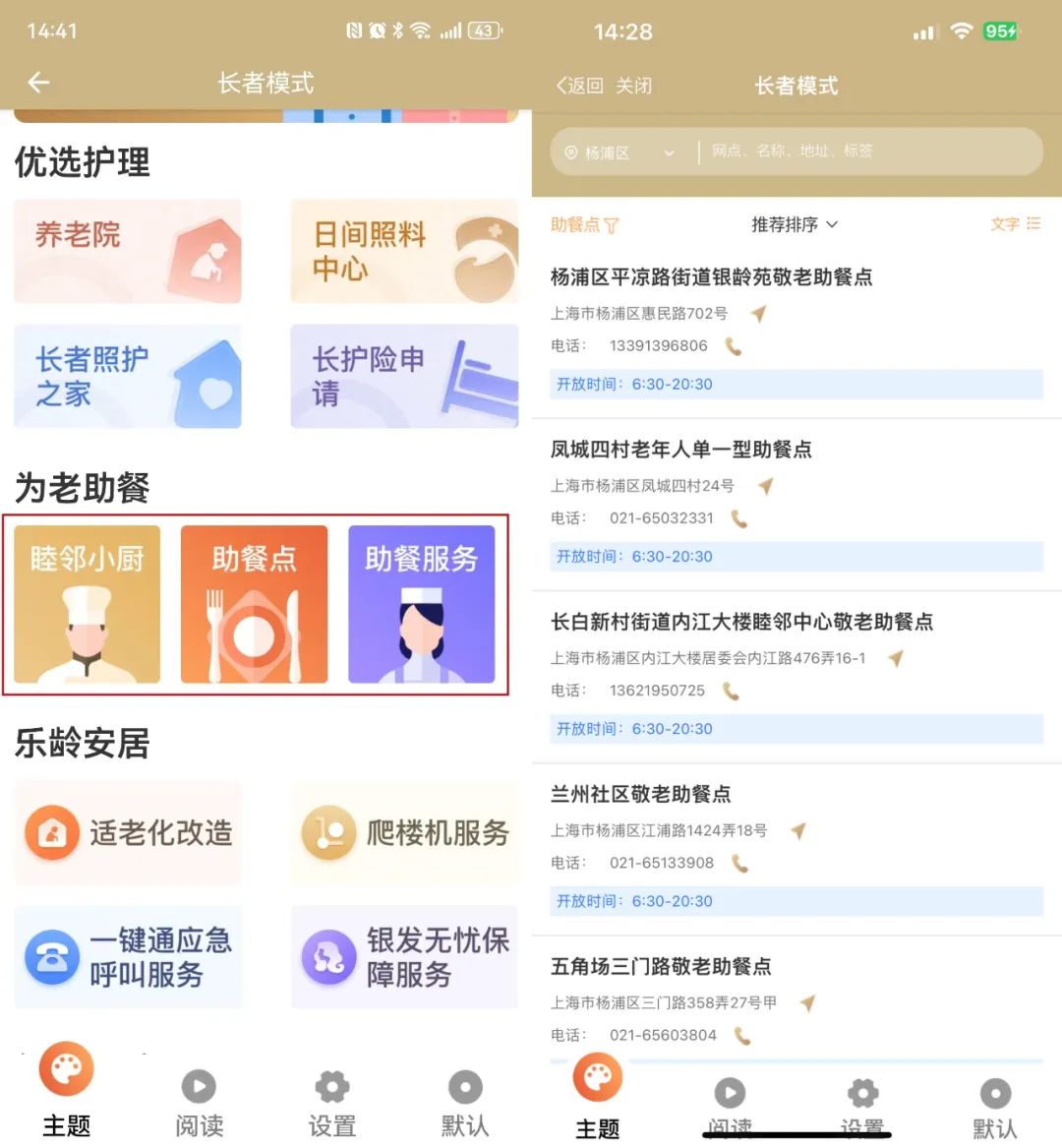Open 长护险申请

click(x=404, y=376)
